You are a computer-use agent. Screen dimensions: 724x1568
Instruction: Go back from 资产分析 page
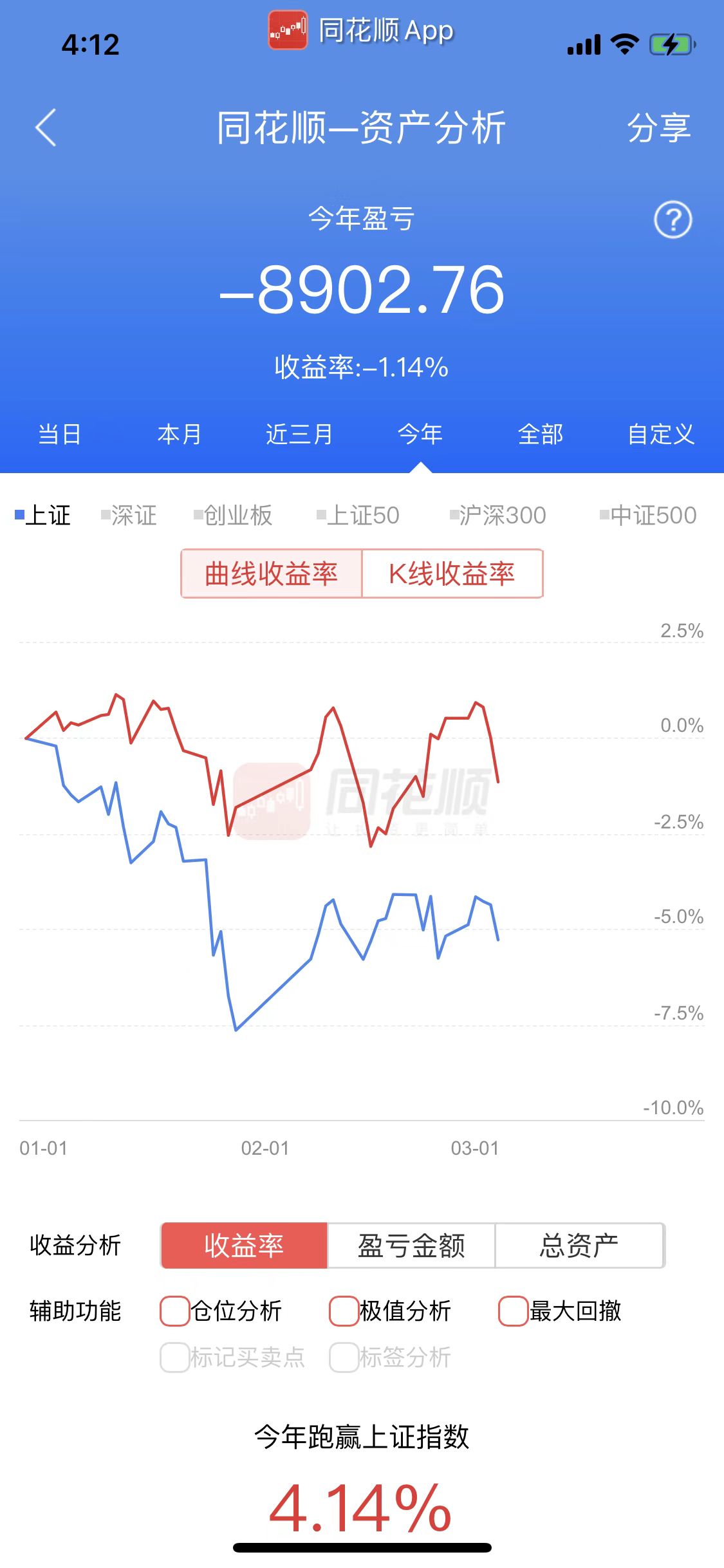tap(46, 127)
